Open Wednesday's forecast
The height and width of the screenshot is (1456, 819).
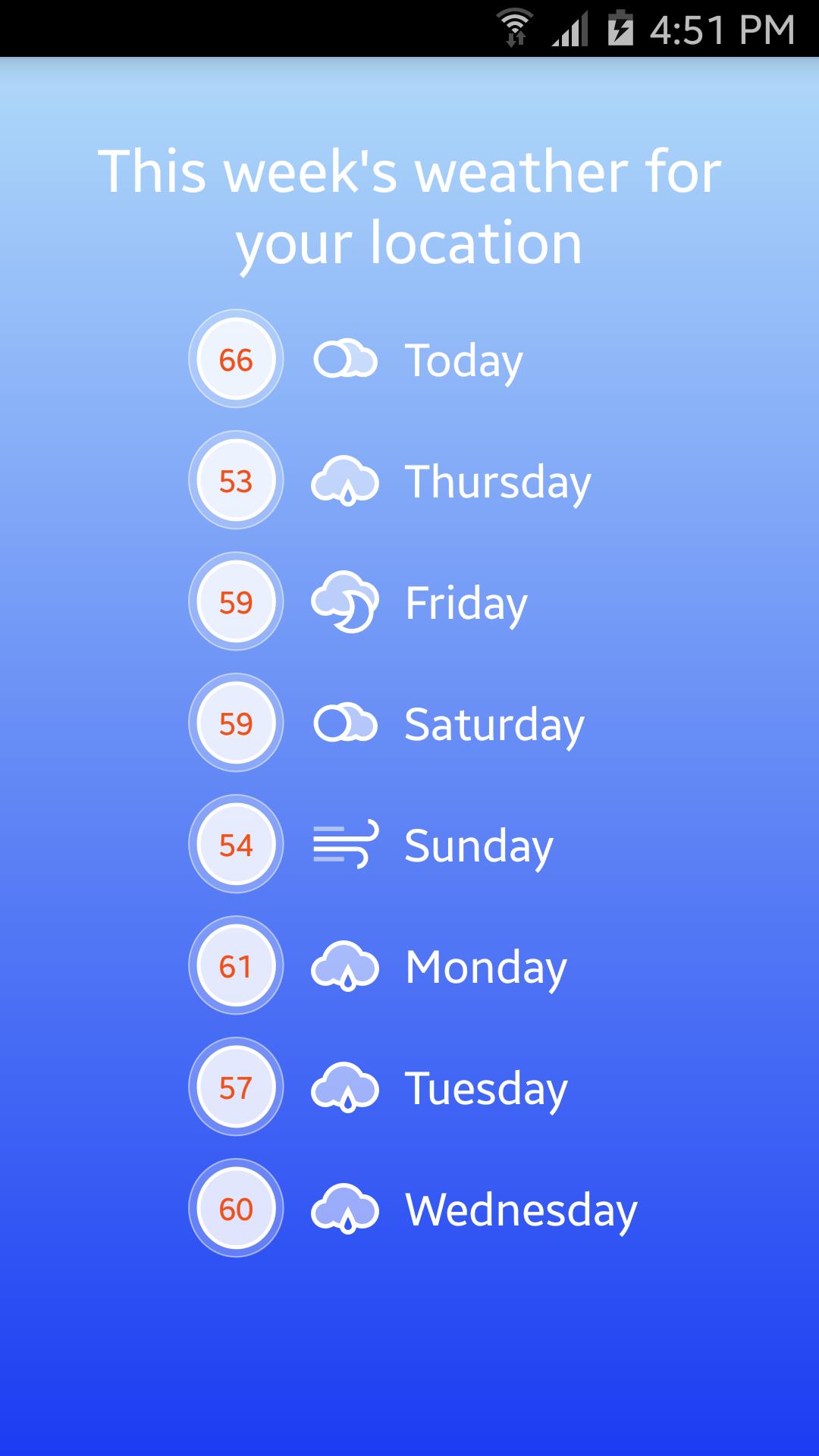[520, 1209]
